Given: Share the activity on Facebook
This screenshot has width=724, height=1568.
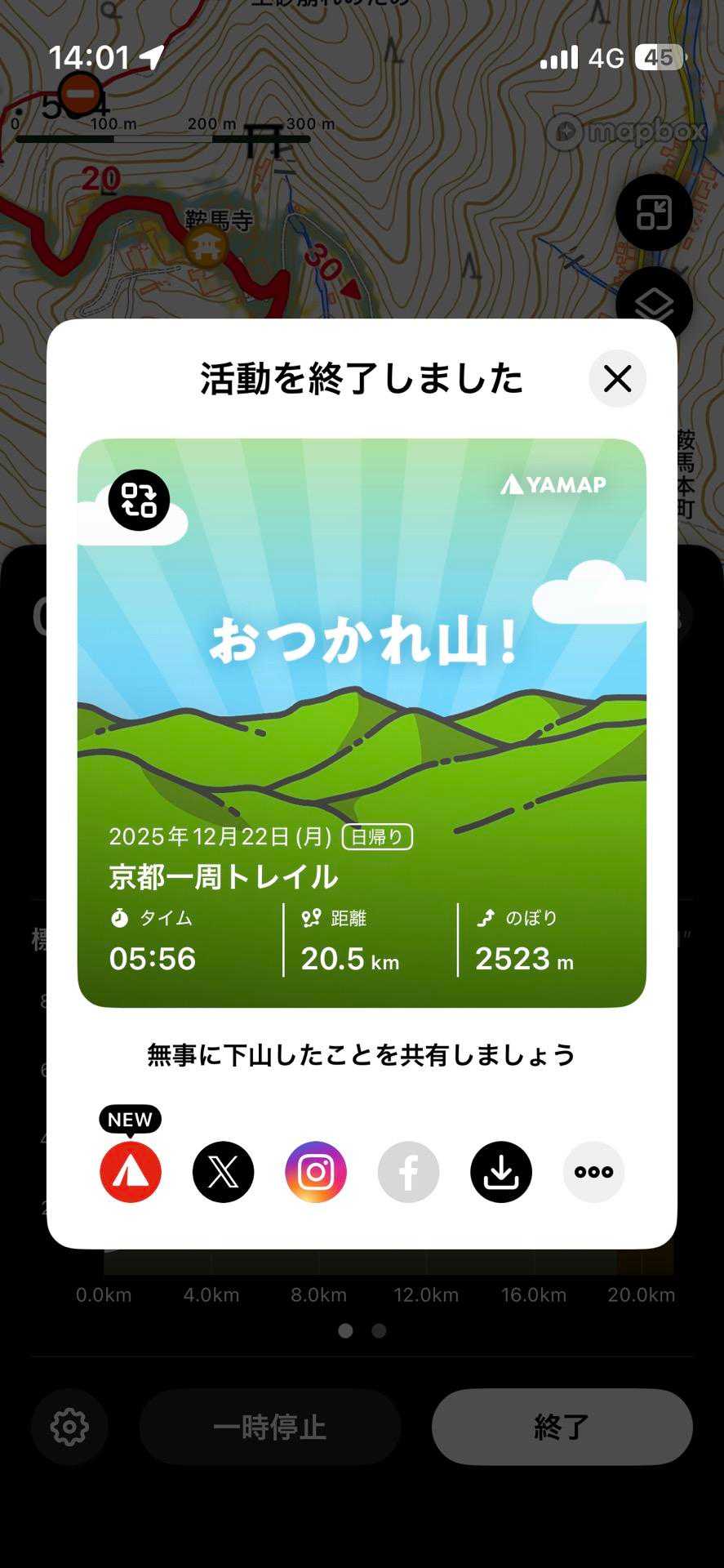Looking at the screenshot, I should pos(408,1172).
